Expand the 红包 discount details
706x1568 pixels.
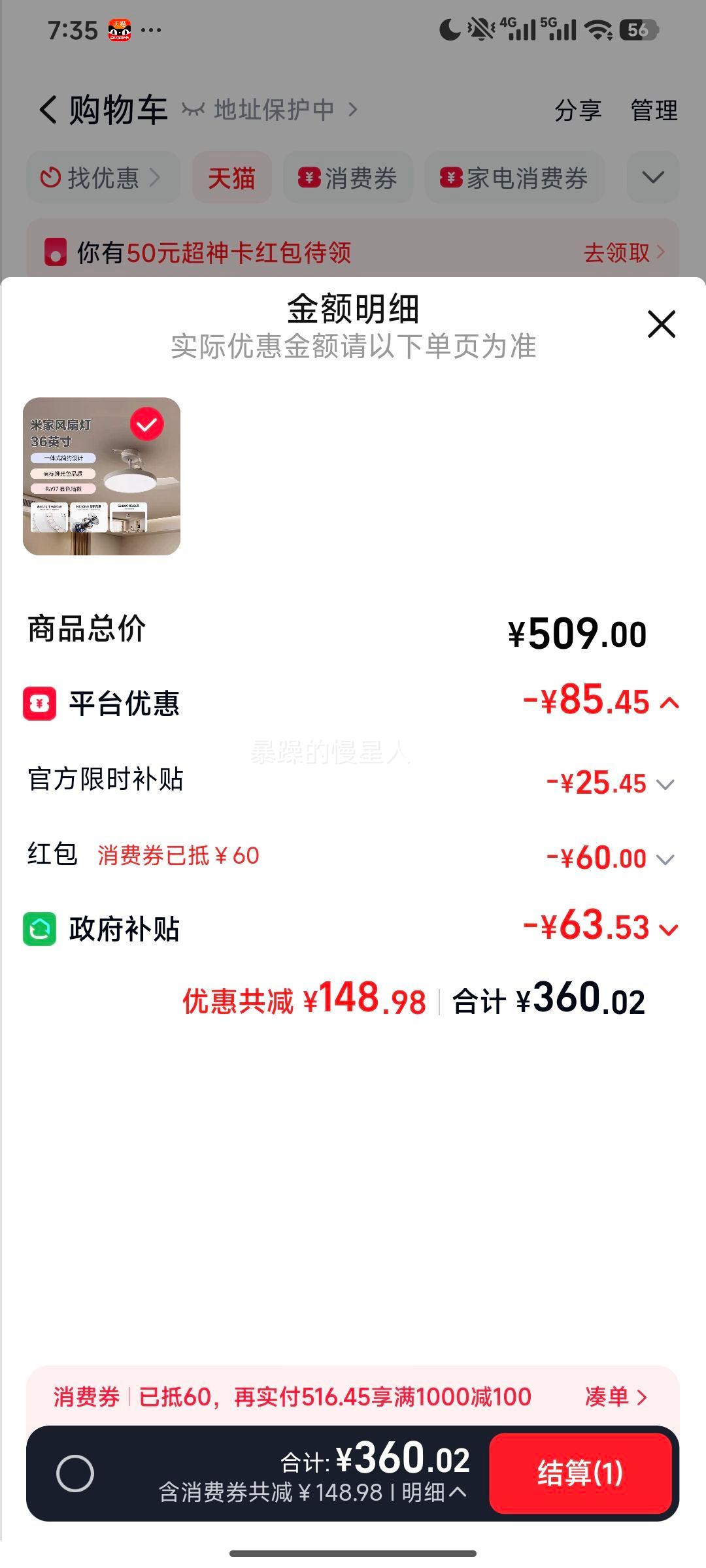click(x=666, y=858)
